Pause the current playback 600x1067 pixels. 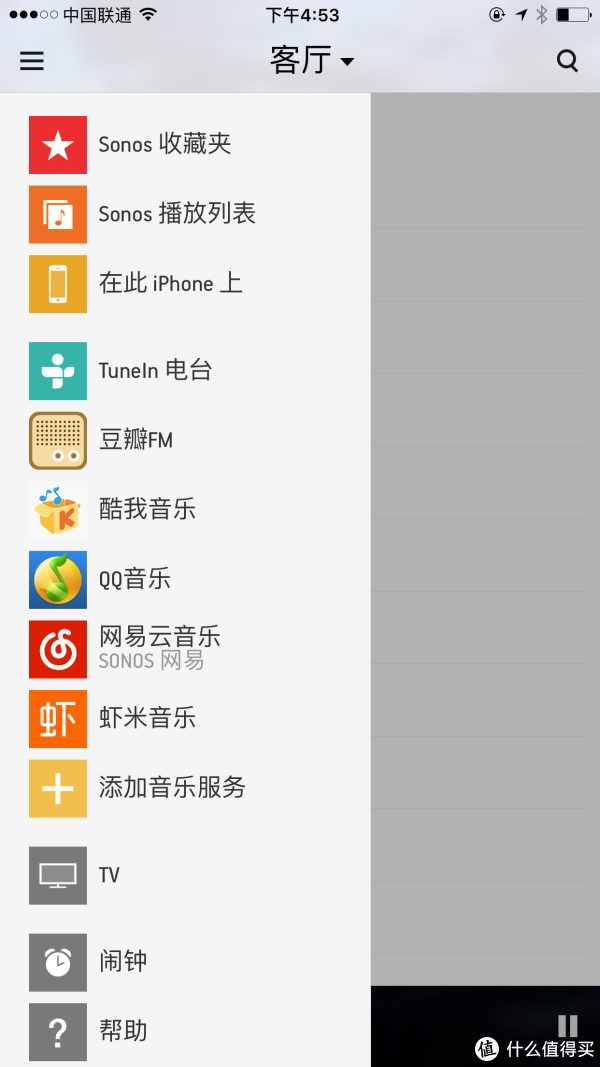tap(567, 1025)
